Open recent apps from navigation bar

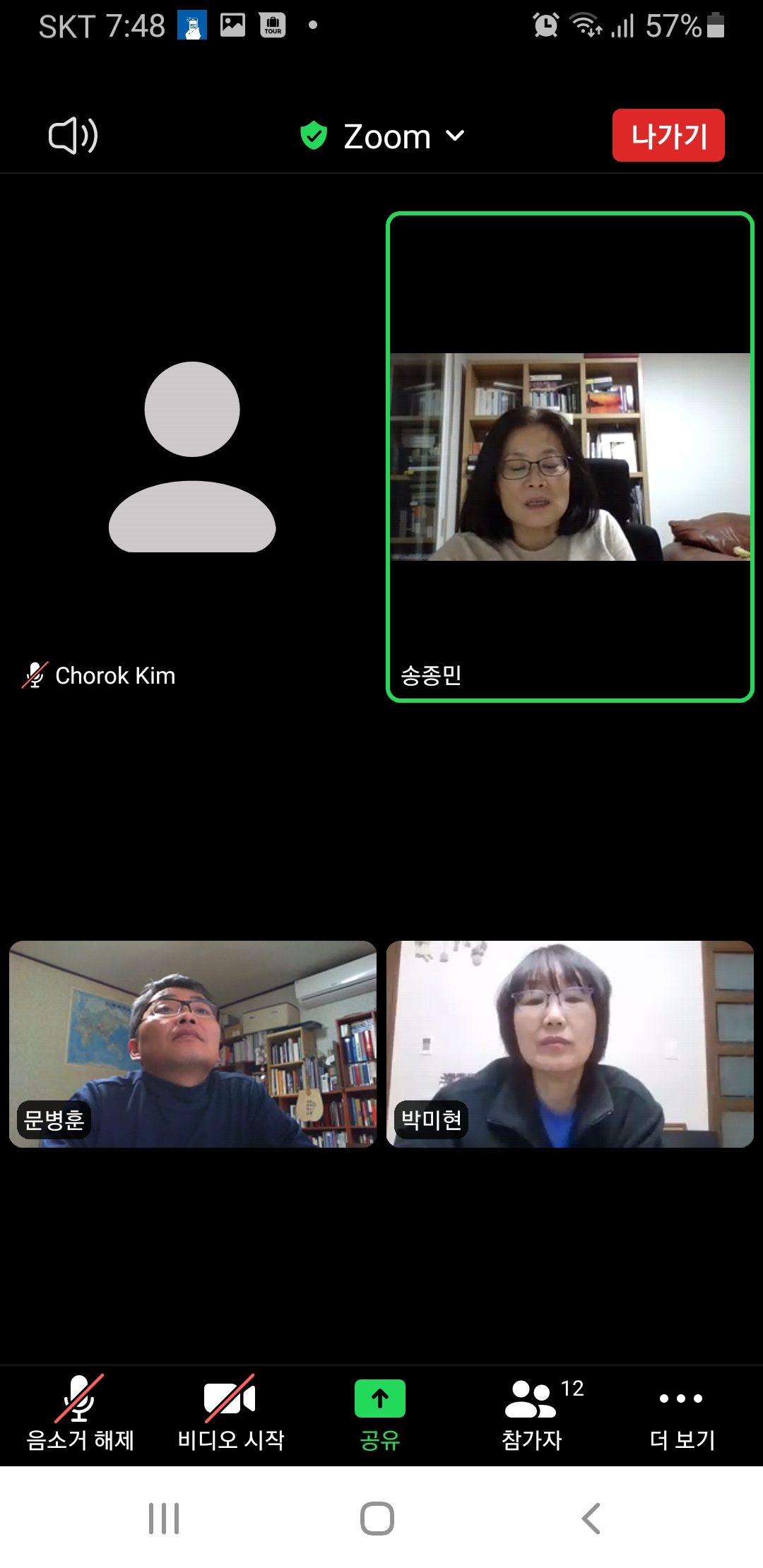click(x=164, y=1519)
